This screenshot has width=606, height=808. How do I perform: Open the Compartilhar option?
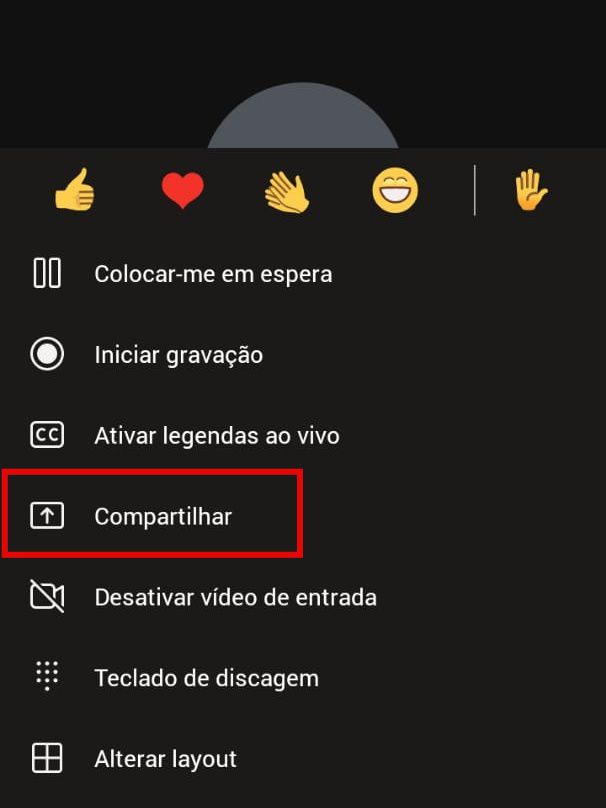[163, 517]
